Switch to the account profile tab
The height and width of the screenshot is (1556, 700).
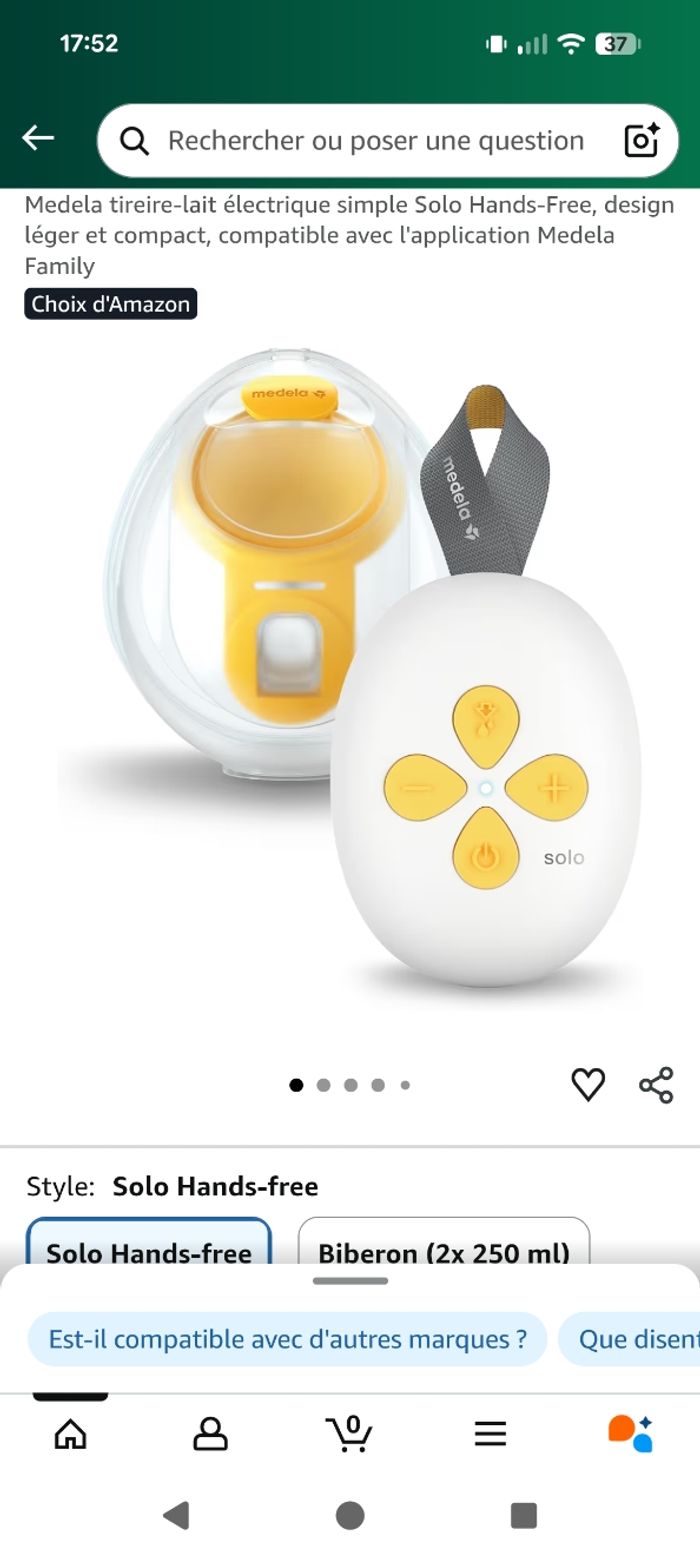[x=210, y=1435]
